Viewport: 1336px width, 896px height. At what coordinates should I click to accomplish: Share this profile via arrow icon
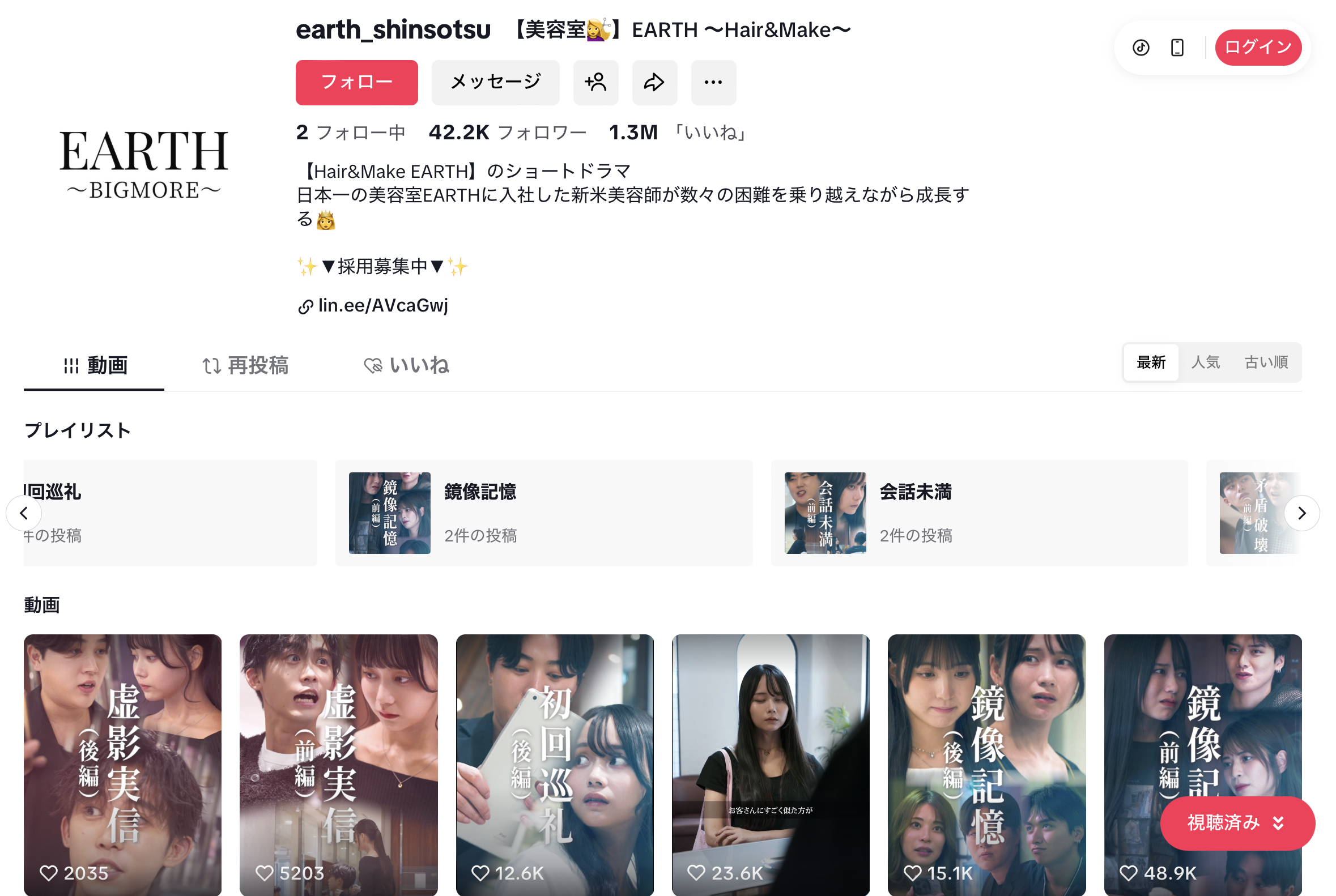click(x=654, y=82)
